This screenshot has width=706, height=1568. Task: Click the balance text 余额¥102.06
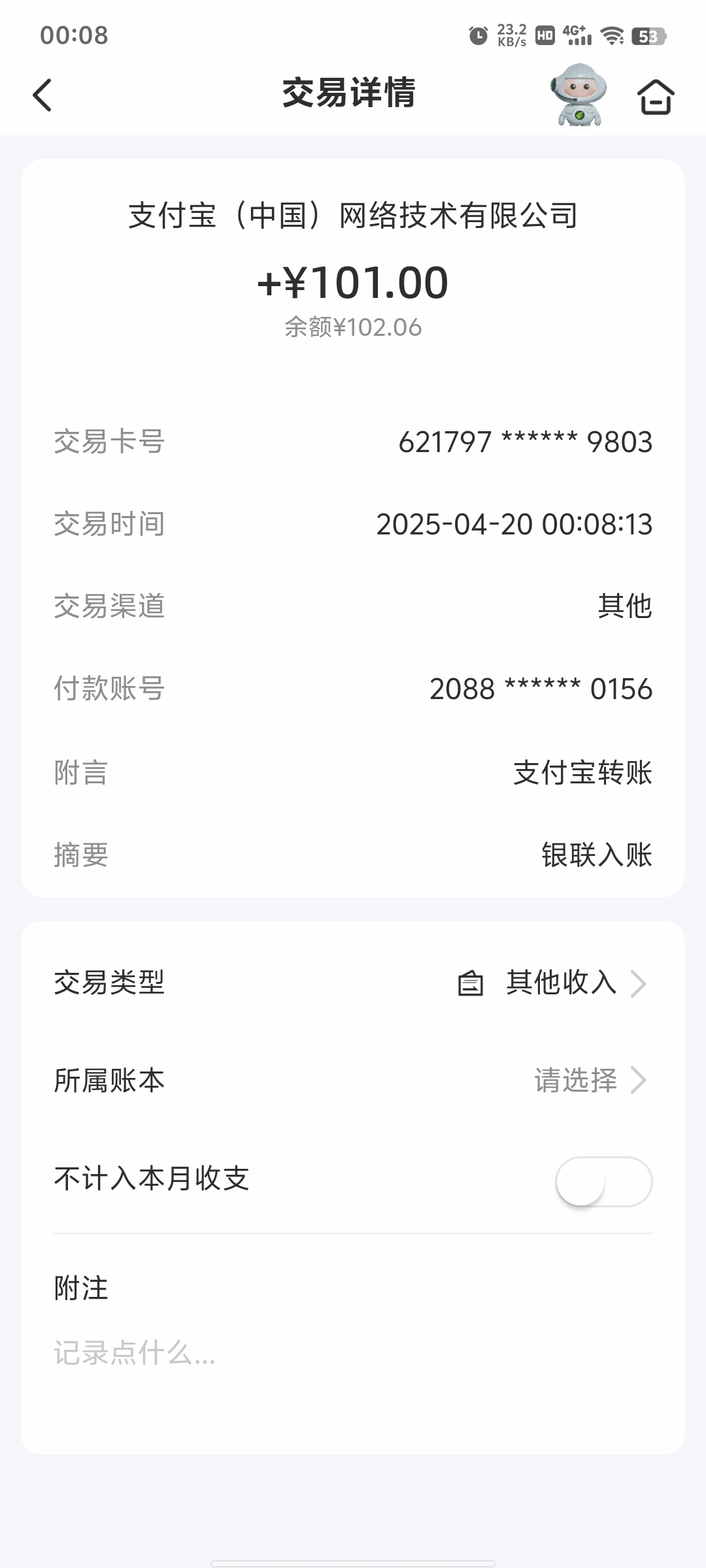coord(353,327)
